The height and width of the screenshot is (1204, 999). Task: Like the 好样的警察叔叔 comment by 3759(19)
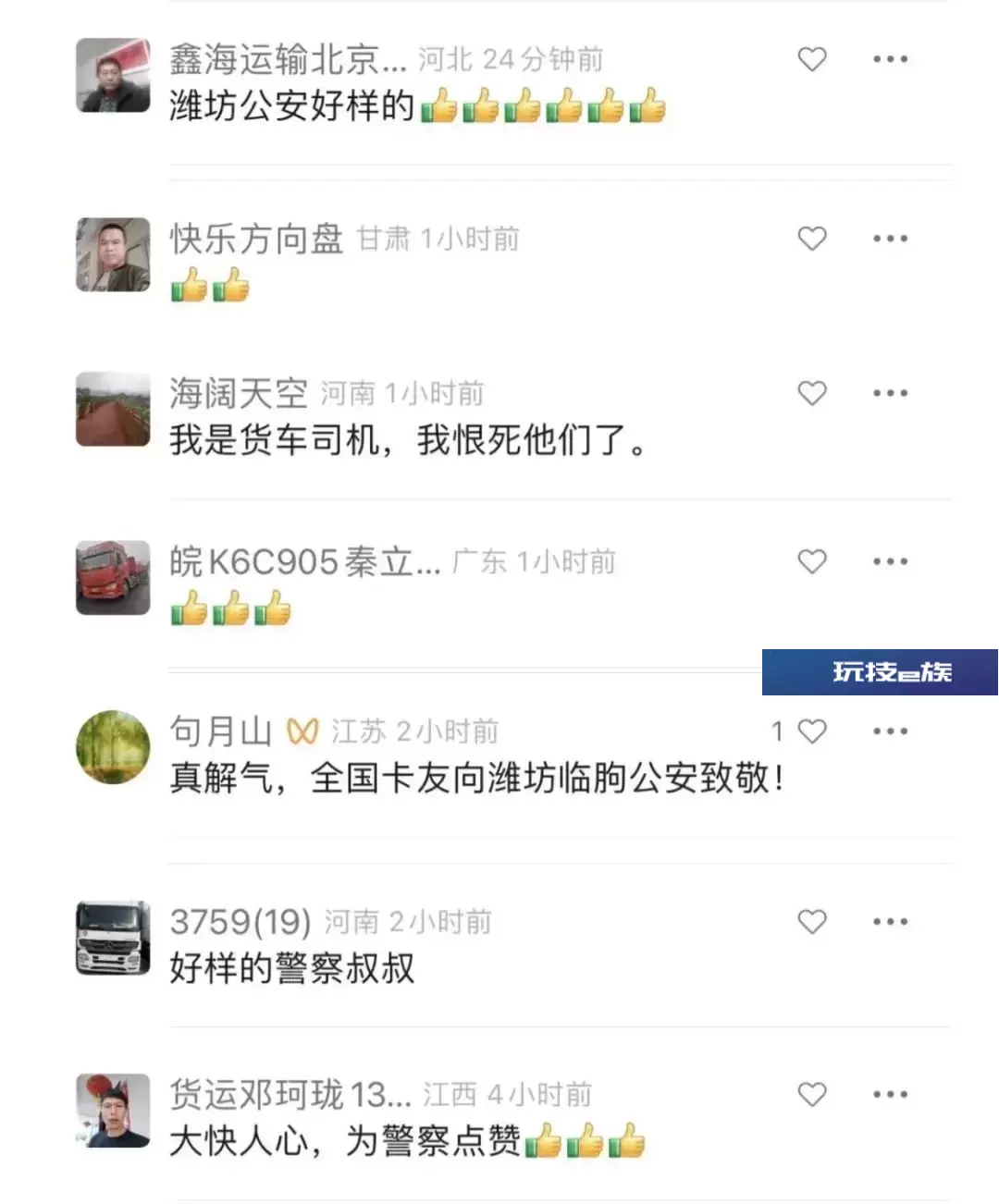(x=811, y=922)
